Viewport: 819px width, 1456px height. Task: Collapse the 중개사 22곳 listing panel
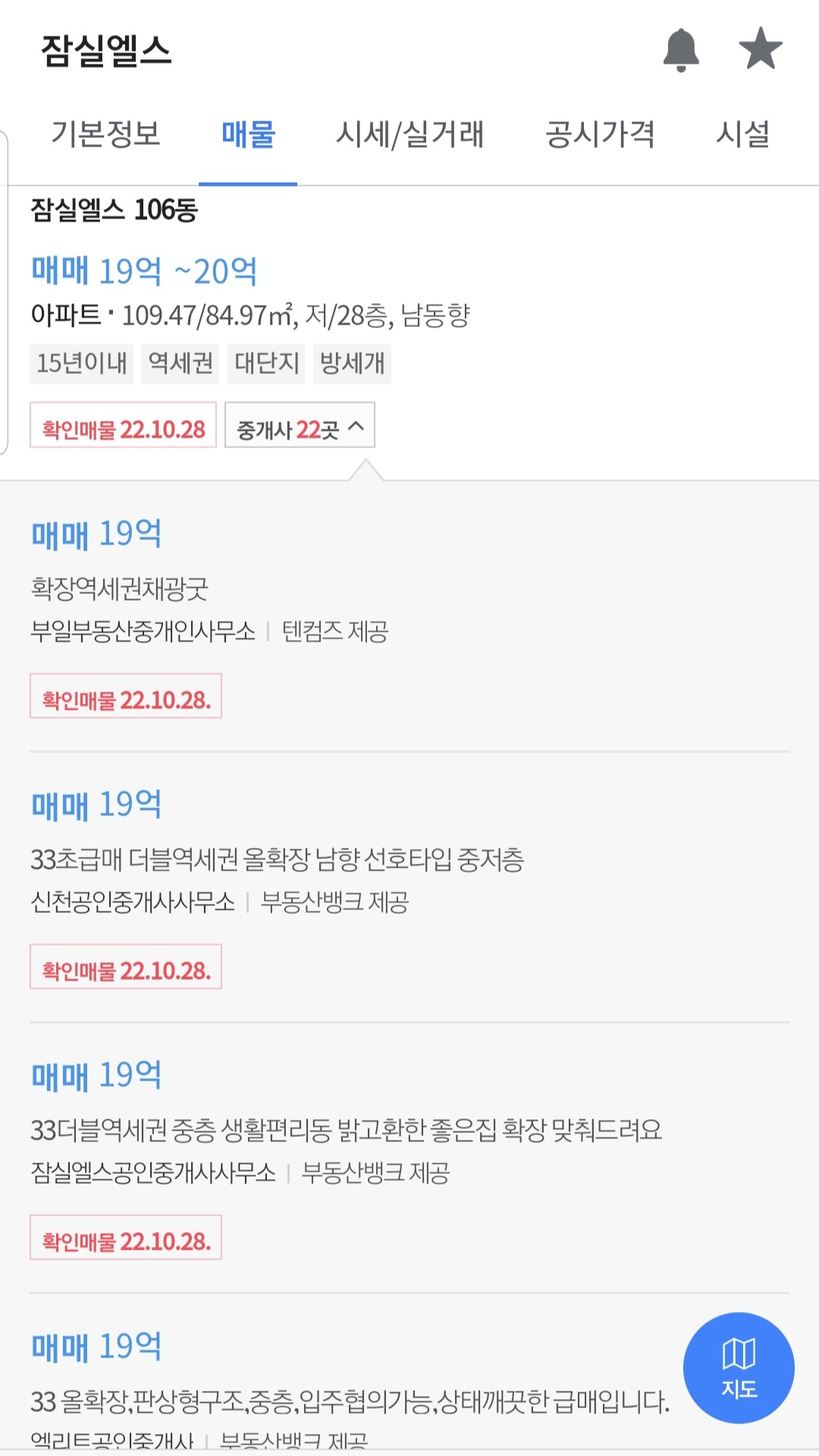pyautogui.click(x=300, y=426)
